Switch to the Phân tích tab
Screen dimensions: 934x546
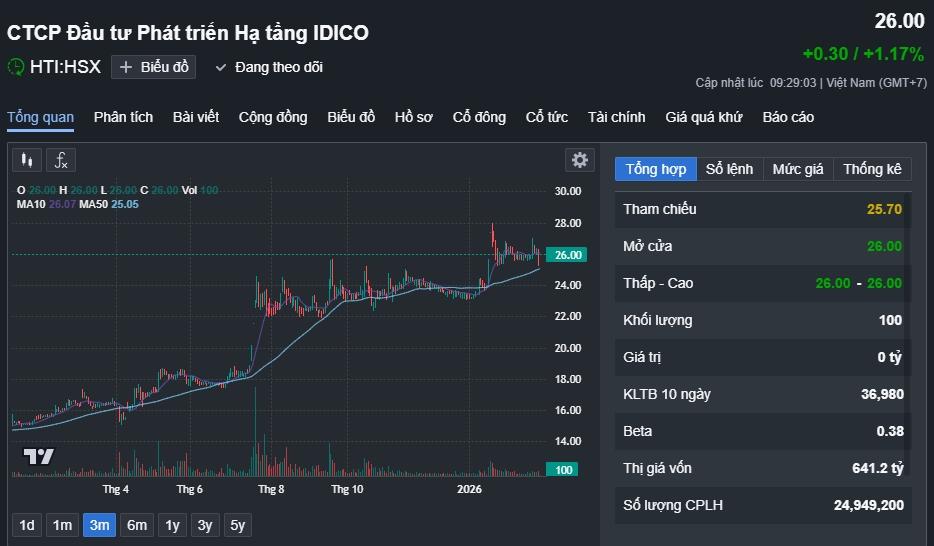[x=123, y=117]
